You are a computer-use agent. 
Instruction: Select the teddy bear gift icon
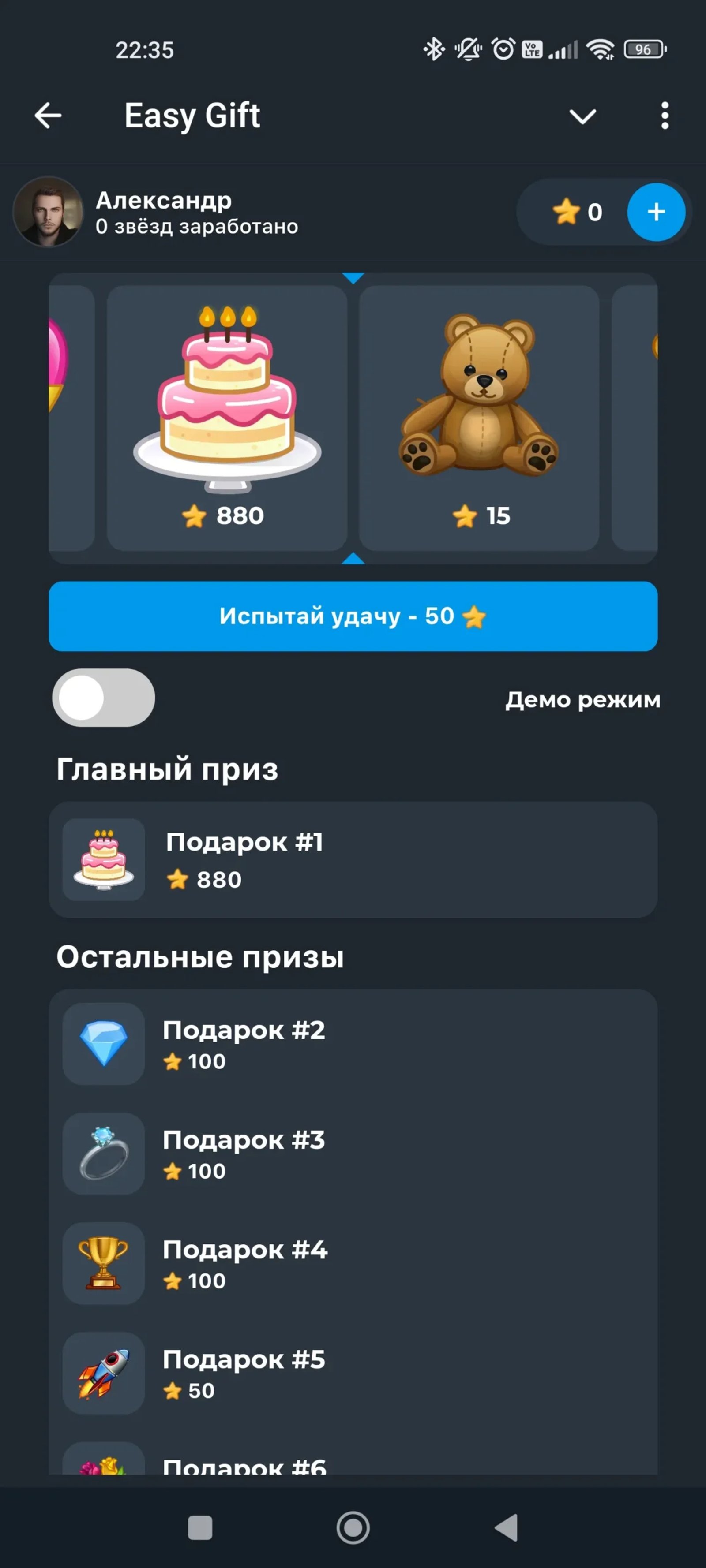pyautogui.click(x=481, y=396)
